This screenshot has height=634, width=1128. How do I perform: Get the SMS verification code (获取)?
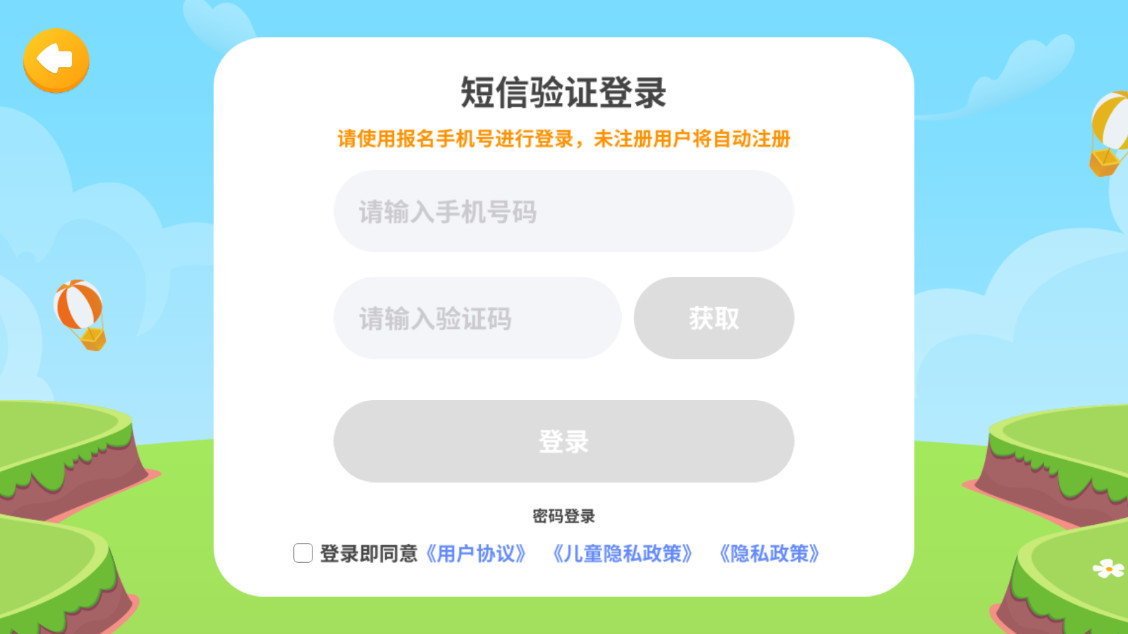[x=714, y=318]
